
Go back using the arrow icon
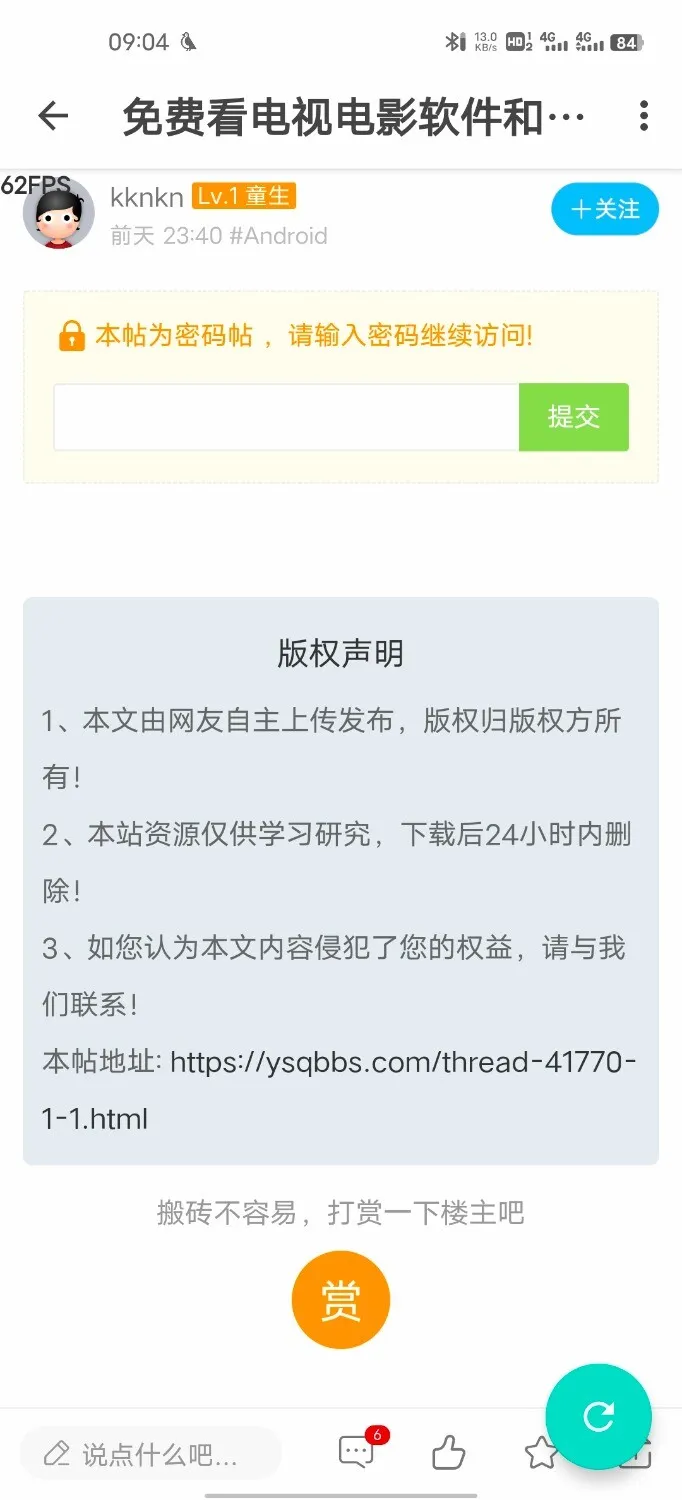(x=52, y=116)
